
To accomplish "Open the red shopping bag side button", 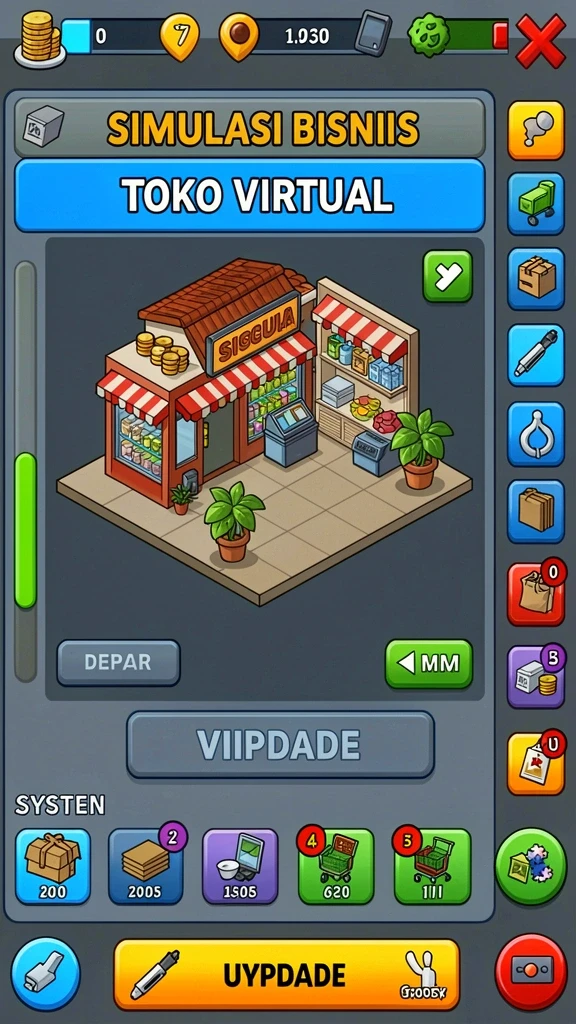I will tap(536, 594).
